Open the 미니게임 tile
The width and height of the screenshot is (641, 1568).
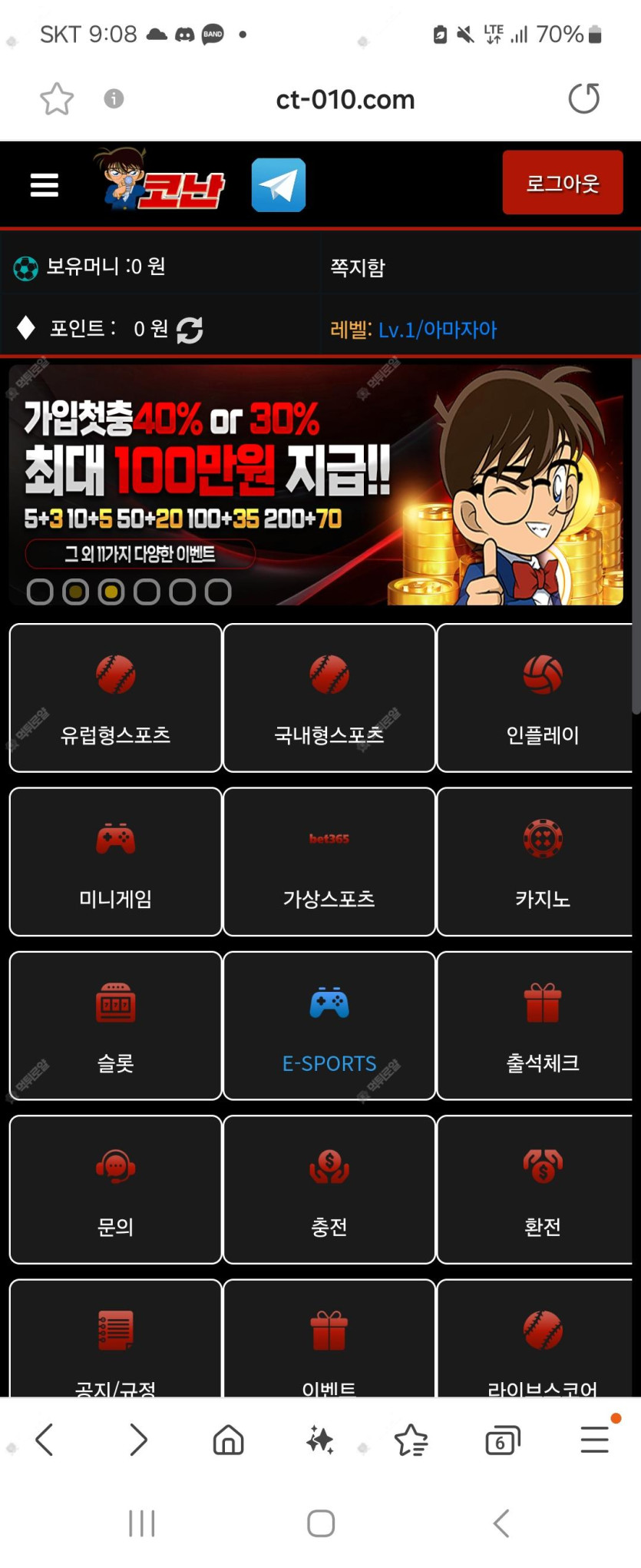click(116, 861)
